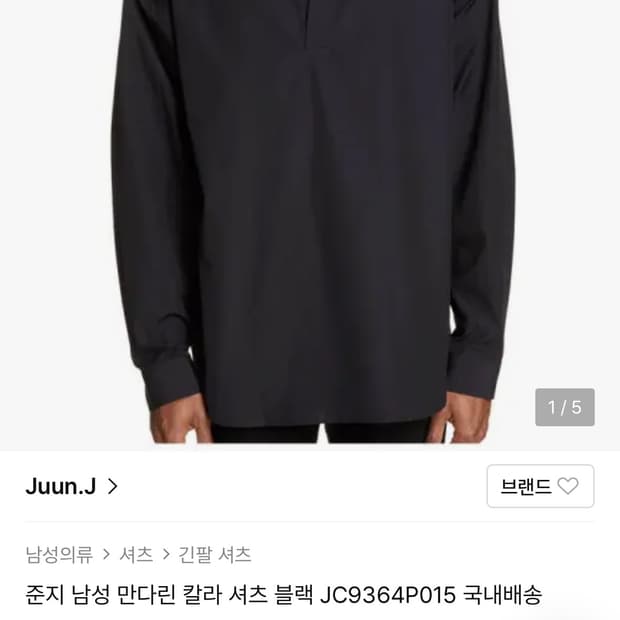Open the 긴팔 셔츠 category breadcrumb
Screen dimensions: 620x620
coord(214,554)
